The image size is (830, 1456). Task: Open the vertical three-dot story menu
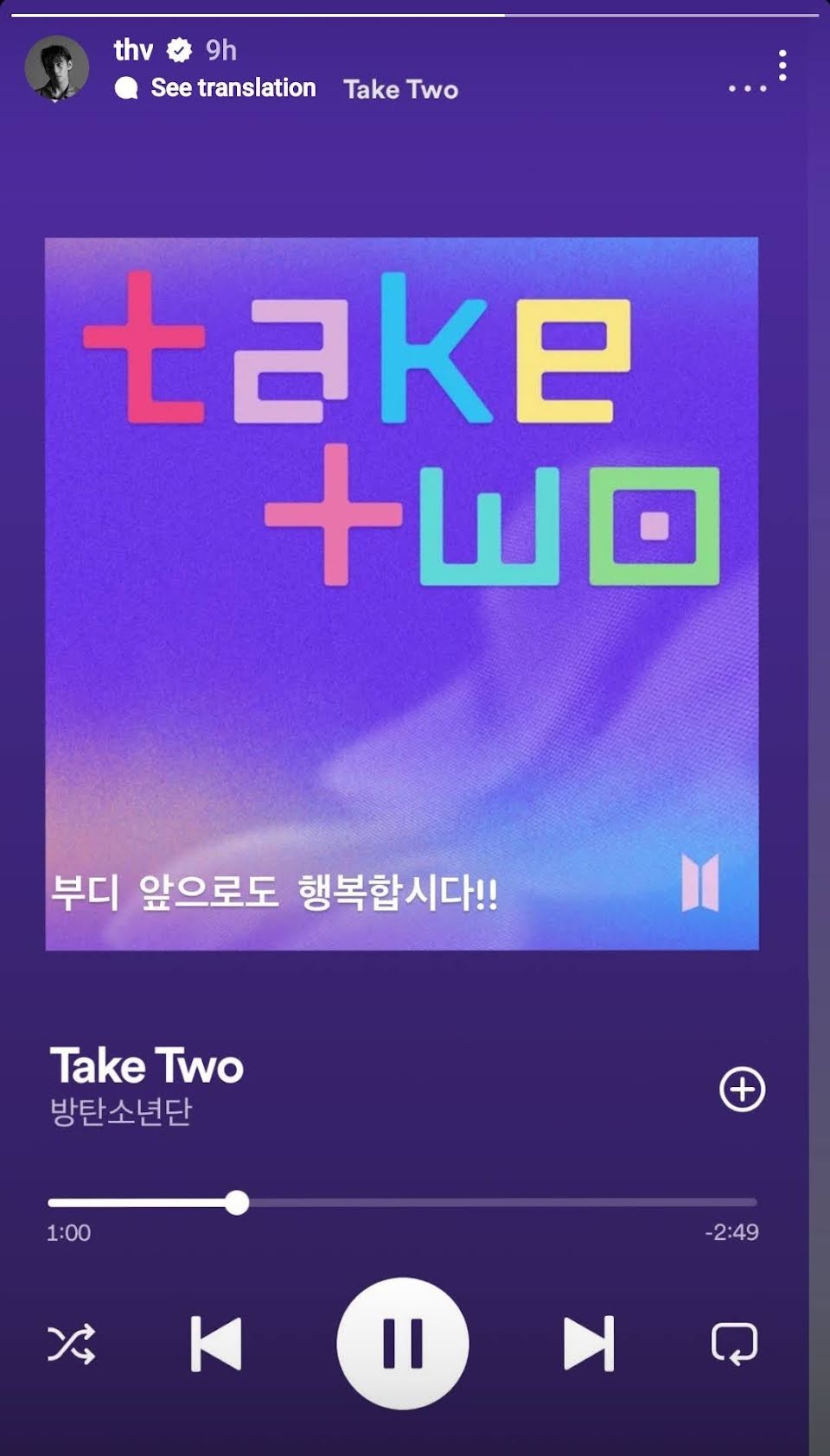coord(782,66)
